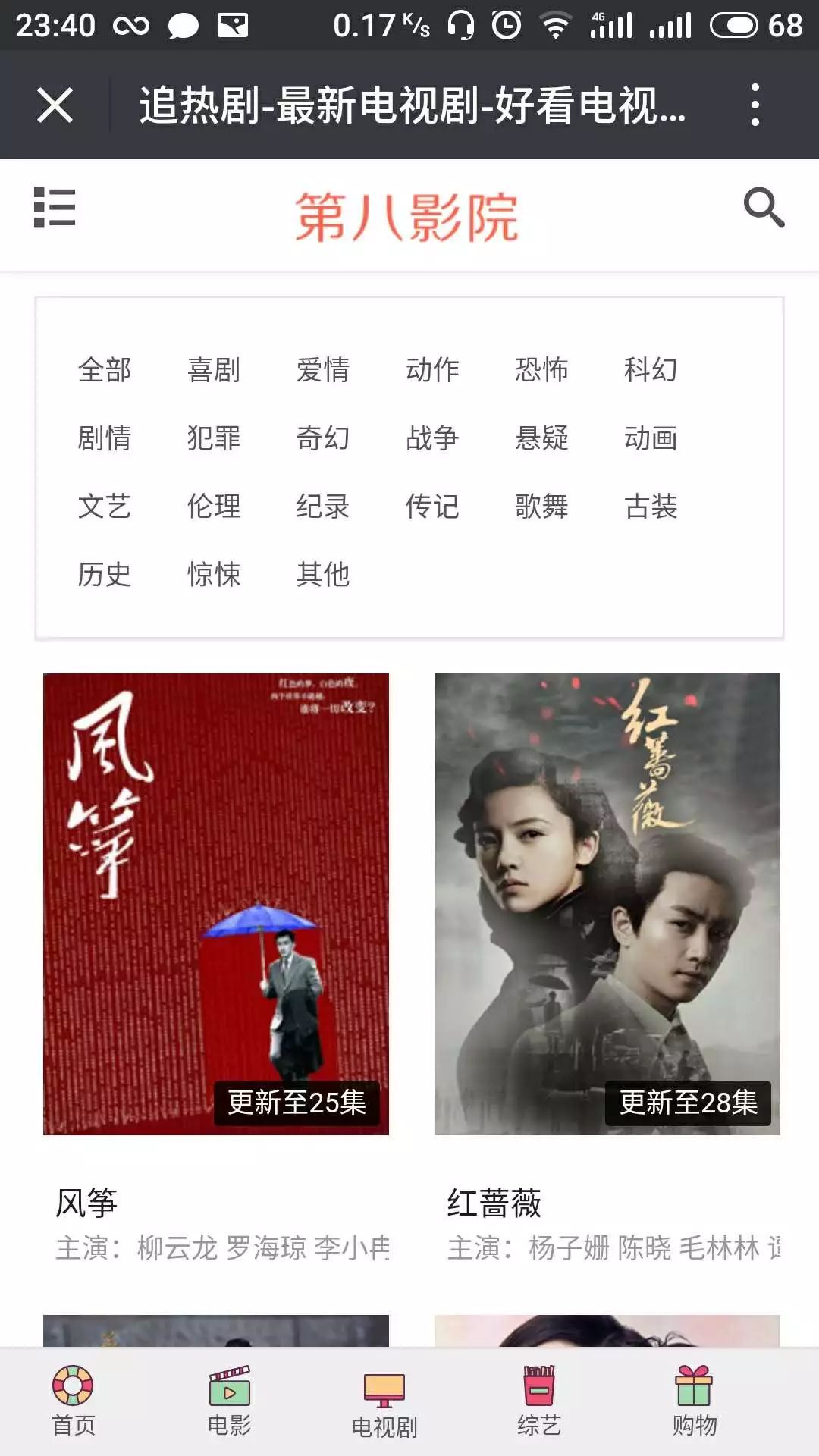Filter by 犯罪 genre
819x1456 pixels.
tap(214, 438)
